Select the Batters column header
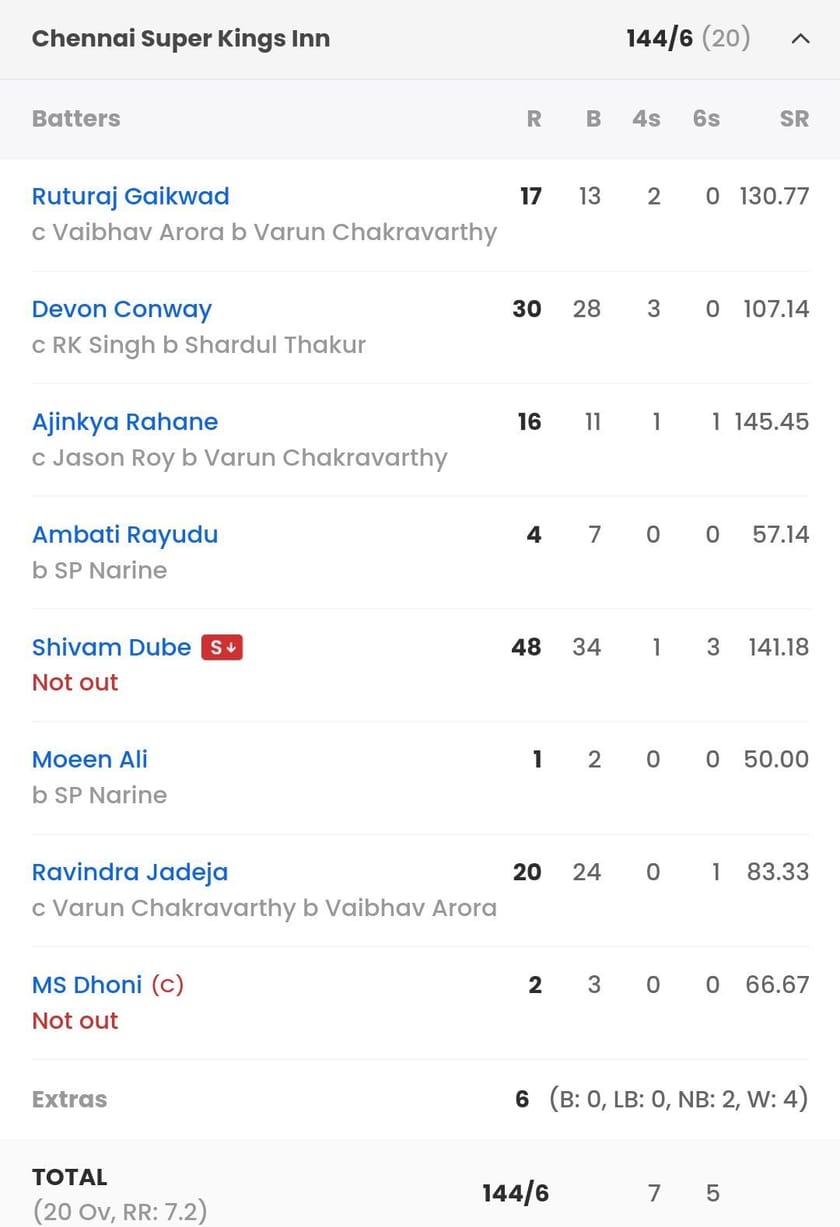Screen dimensions: 840x1227 (x=75, y=118)
